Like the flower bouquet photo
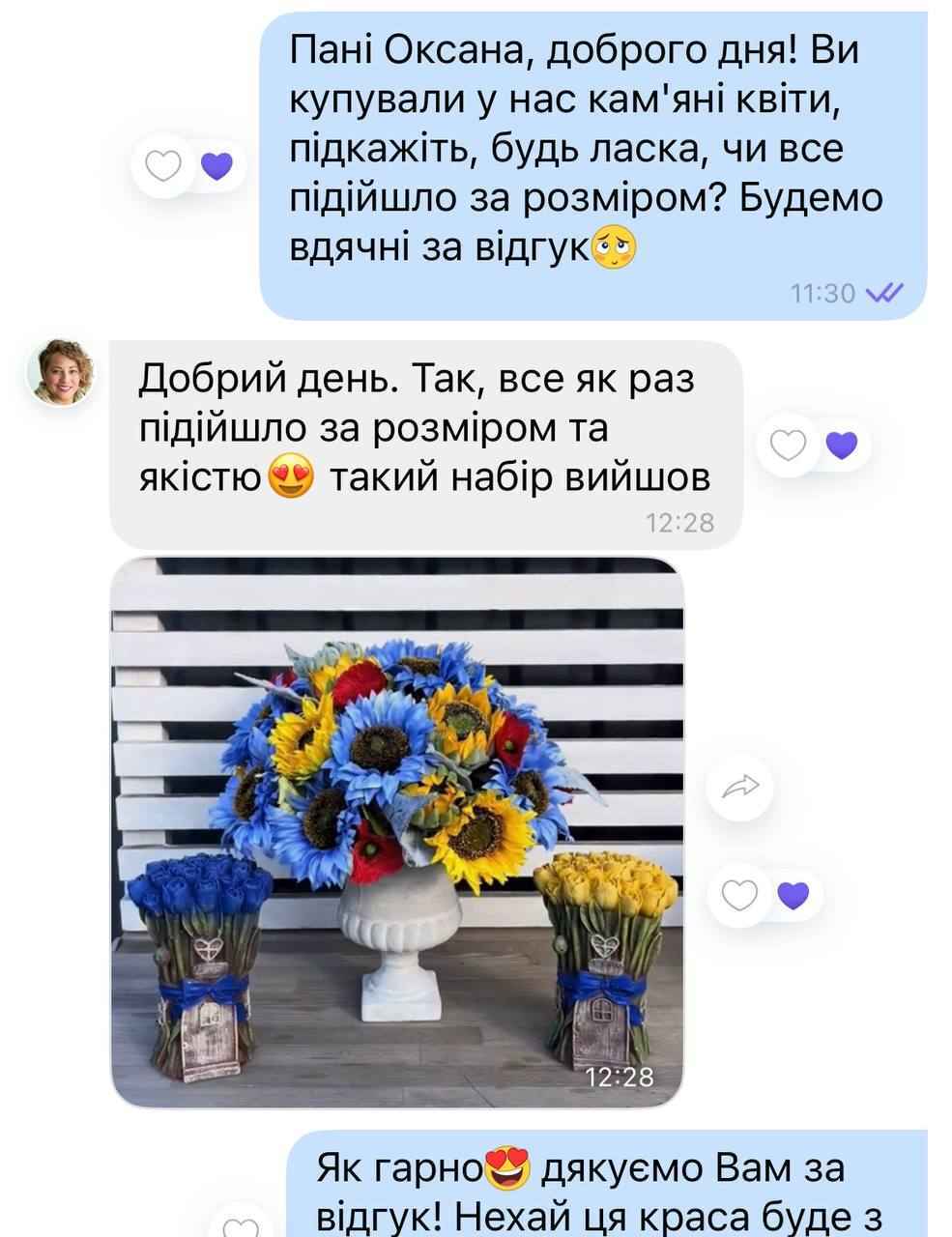 click(x=740, y=896)
